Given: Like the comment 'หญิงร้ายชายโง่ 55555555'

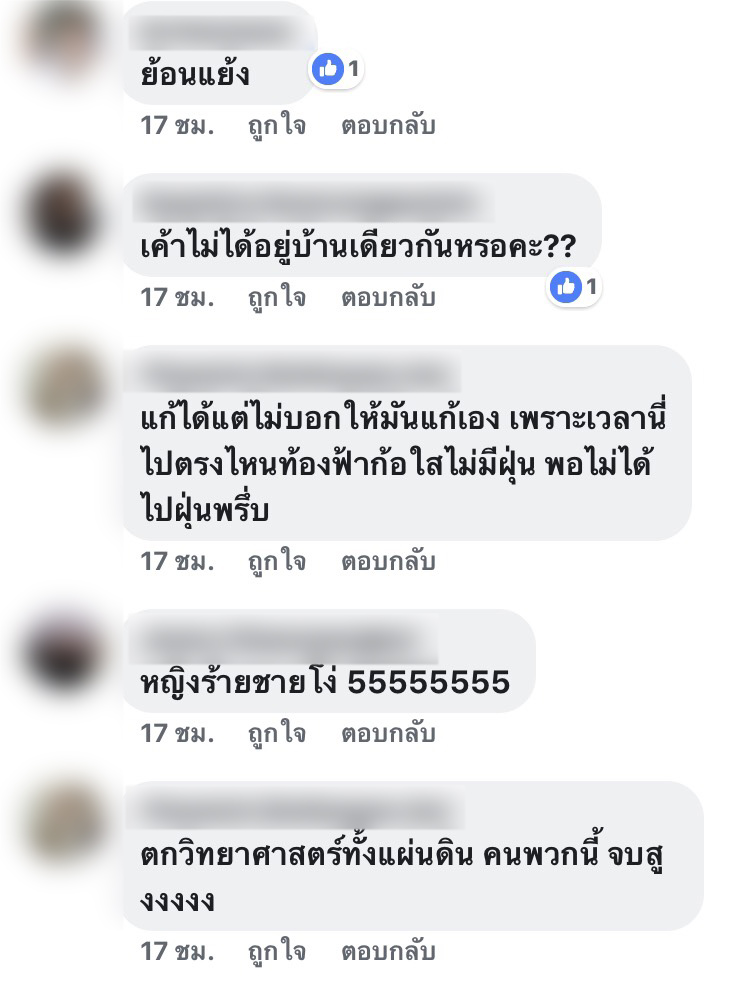Looking at the screenshot, I should tap(276, 733).
